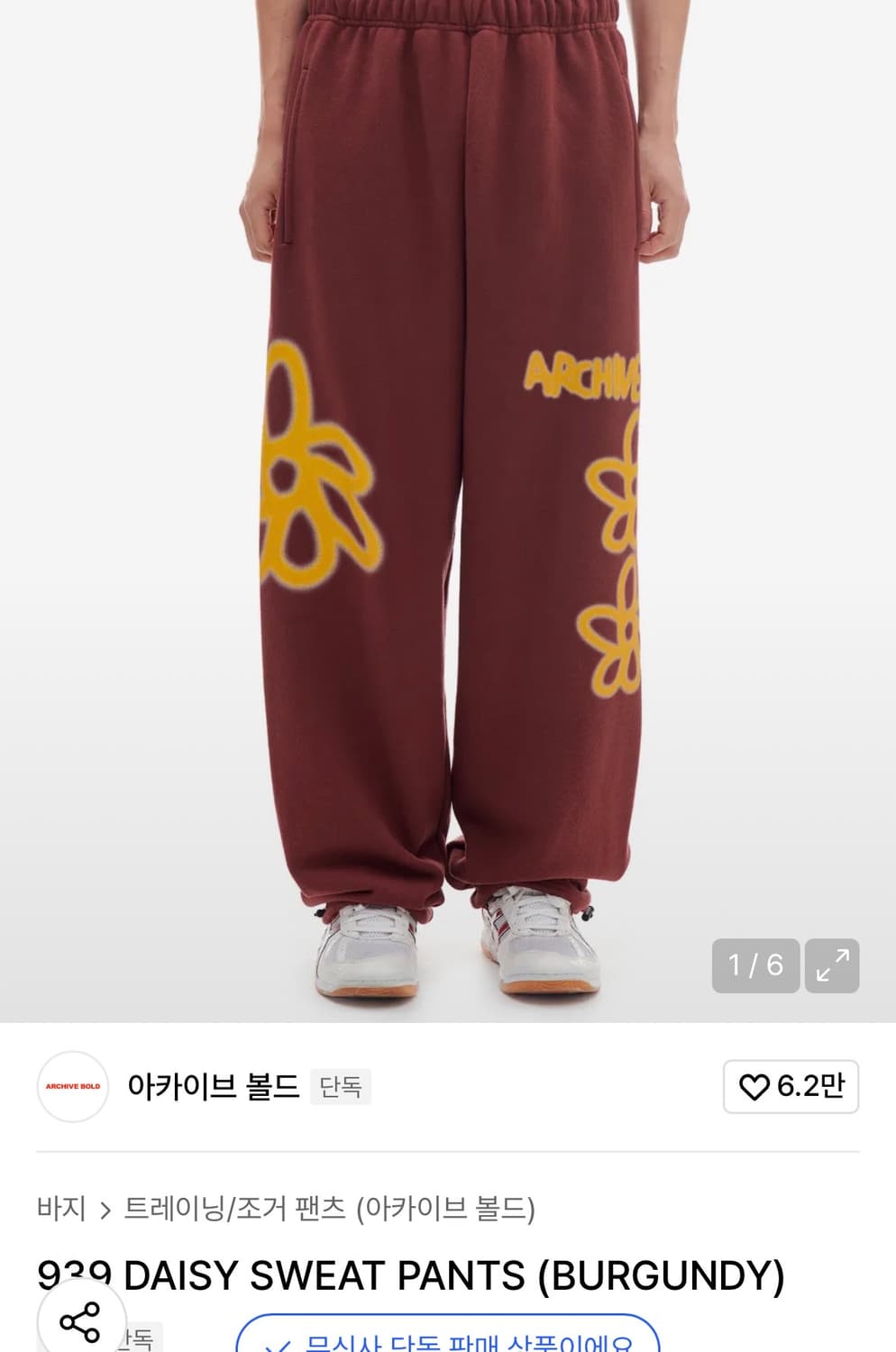Click the ARCHIVE BOLD circular brand logo
The height and width of the screenshot is (1352, 896).
point(72,1087)
